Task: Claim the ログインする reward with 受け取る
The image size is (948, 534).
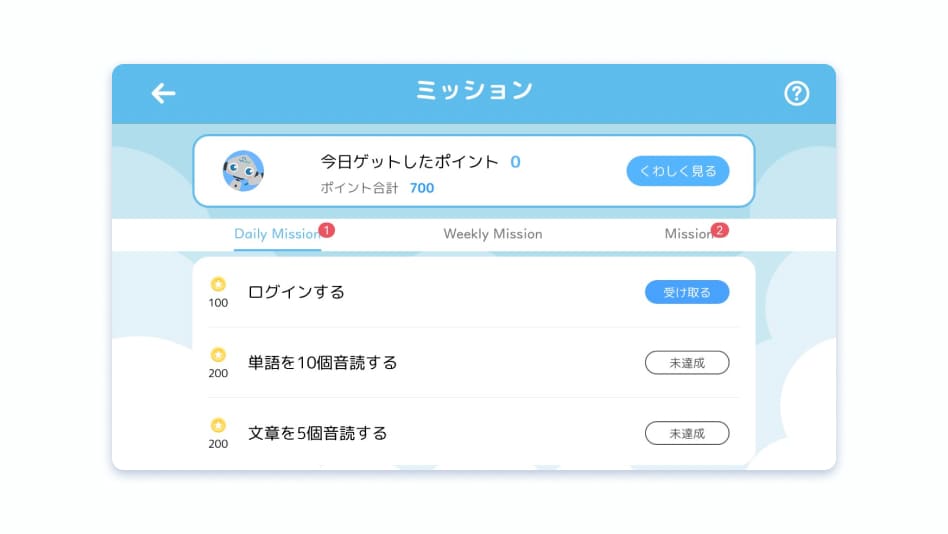Action: click(686, 292)
